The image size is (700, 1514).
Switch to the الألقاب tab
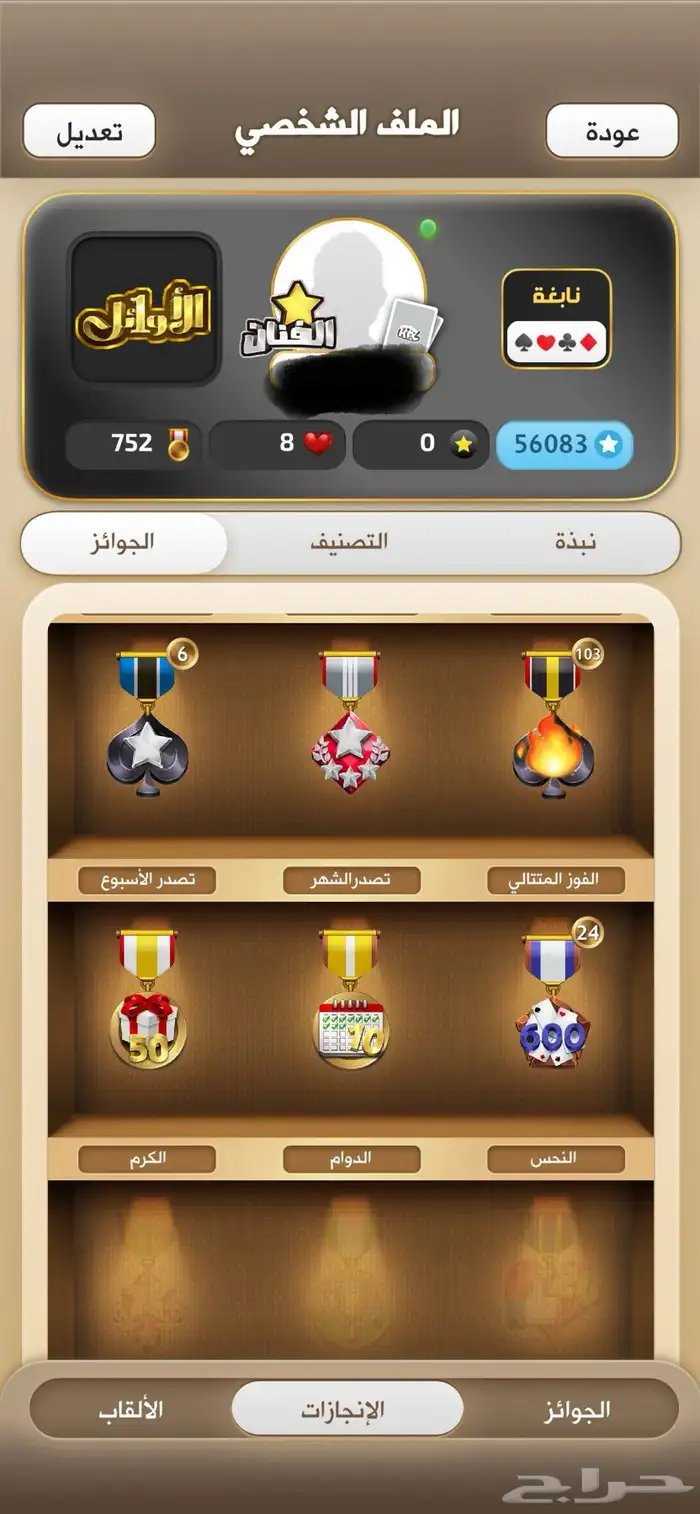[x=130, y=1410]
